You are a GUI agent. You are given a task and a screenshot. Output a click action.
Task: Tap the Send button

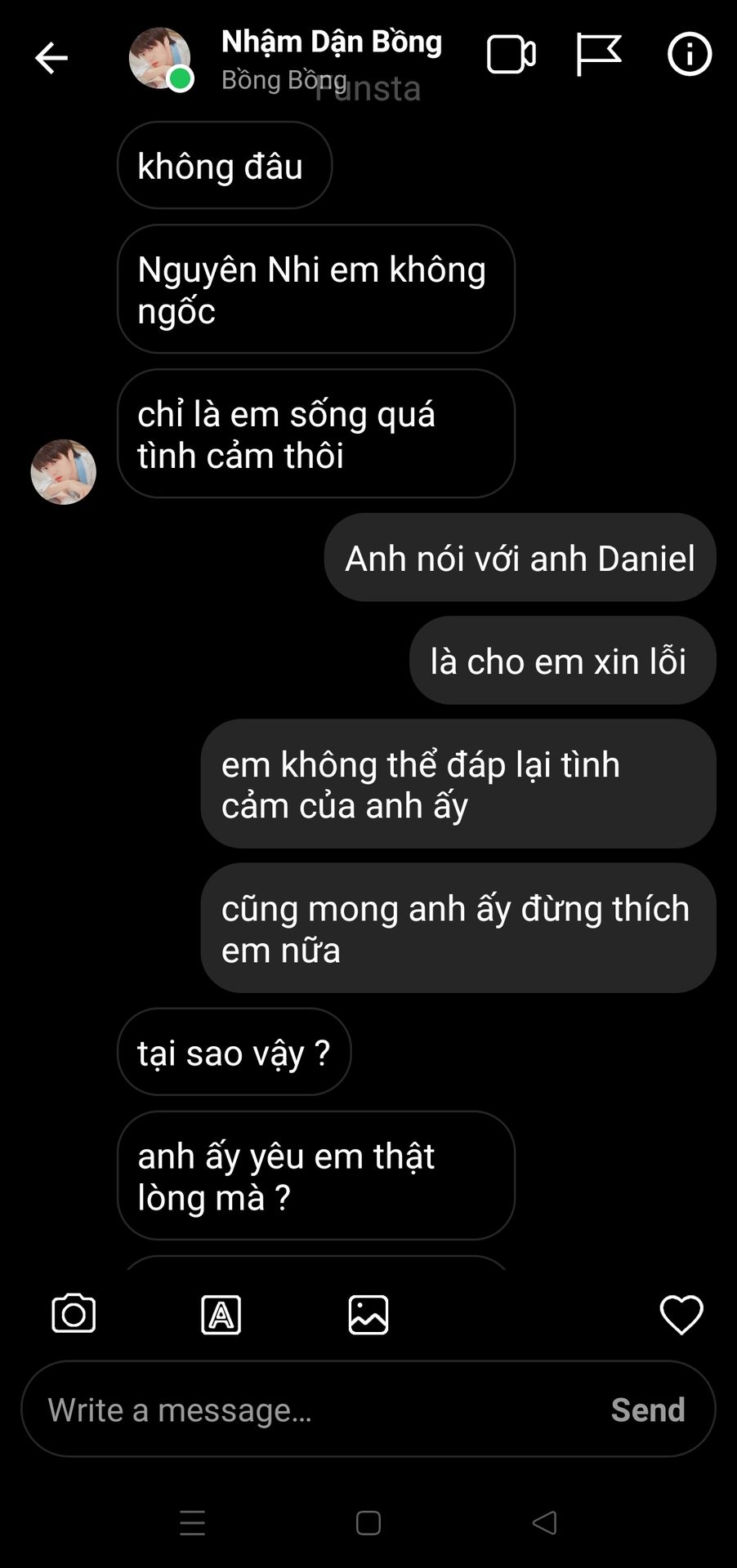(x=647, y=1410)
